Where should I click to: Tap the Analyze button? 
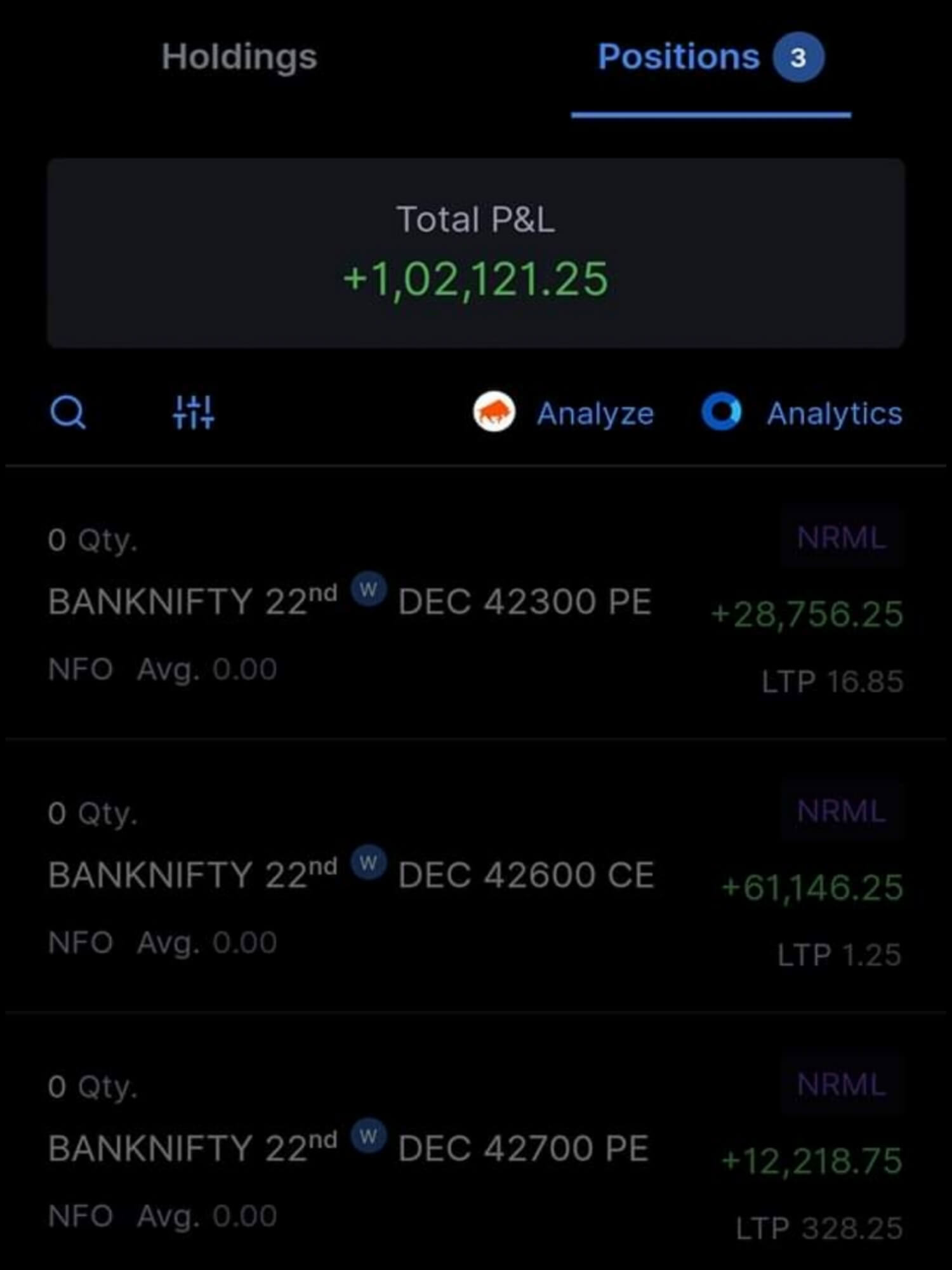(x=564, y=413)
